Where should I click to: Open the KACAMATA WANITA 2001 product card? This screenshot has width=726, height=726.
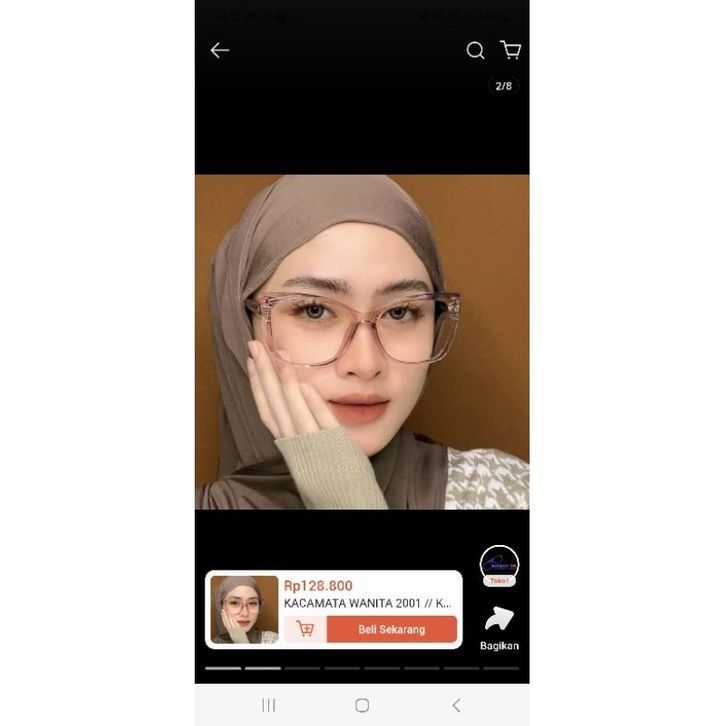click(x=367, y=603)
